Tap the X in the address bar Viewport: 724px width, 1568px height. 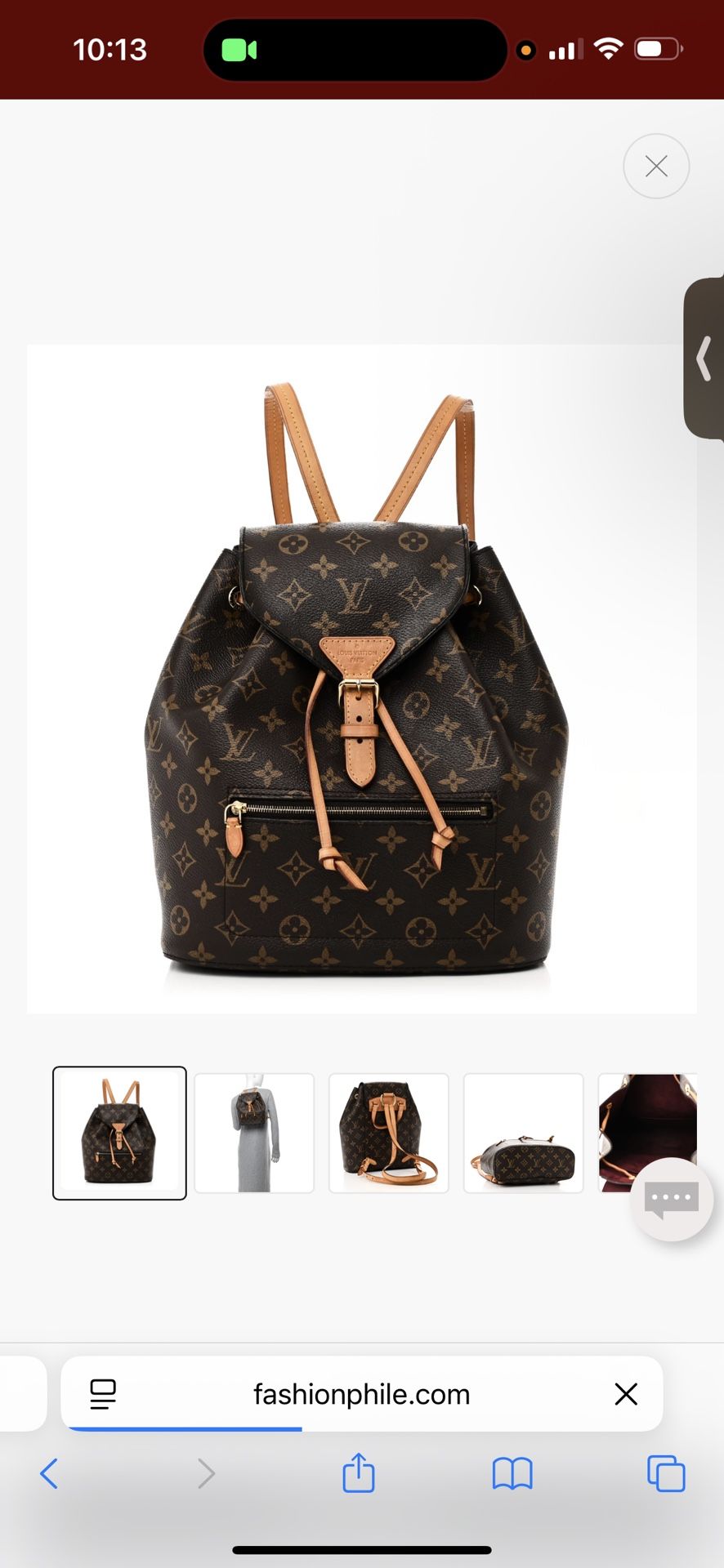point(626,1395)
